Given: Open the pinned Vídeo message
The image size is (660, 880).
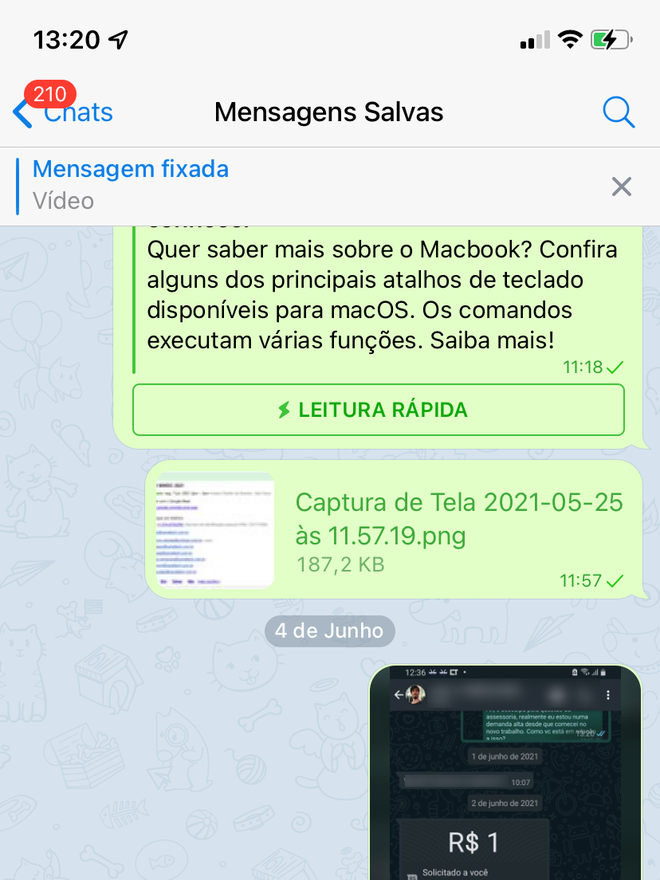Looking at the screenshot, I should point(130,184).
